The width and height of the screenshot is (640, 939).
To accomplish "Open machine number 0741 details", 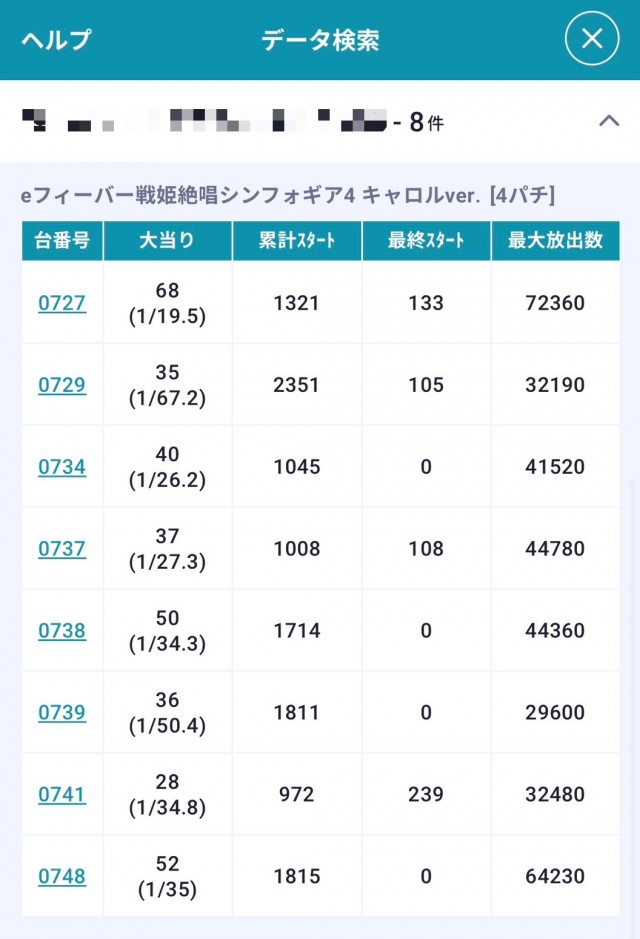I will (62, 794).
